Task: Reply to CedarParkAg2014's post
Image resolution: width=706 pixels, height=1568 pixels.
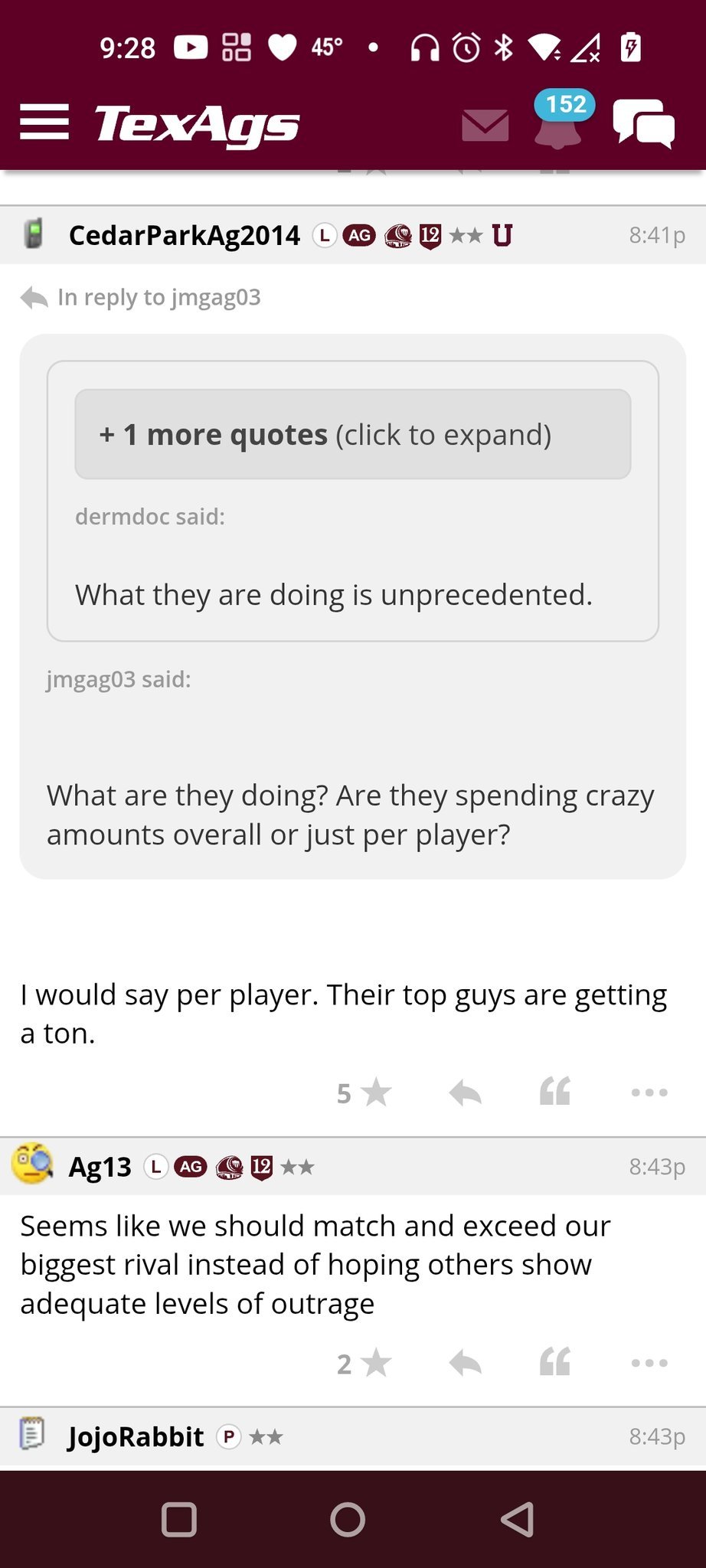Action: click(x=465, y=1093)
